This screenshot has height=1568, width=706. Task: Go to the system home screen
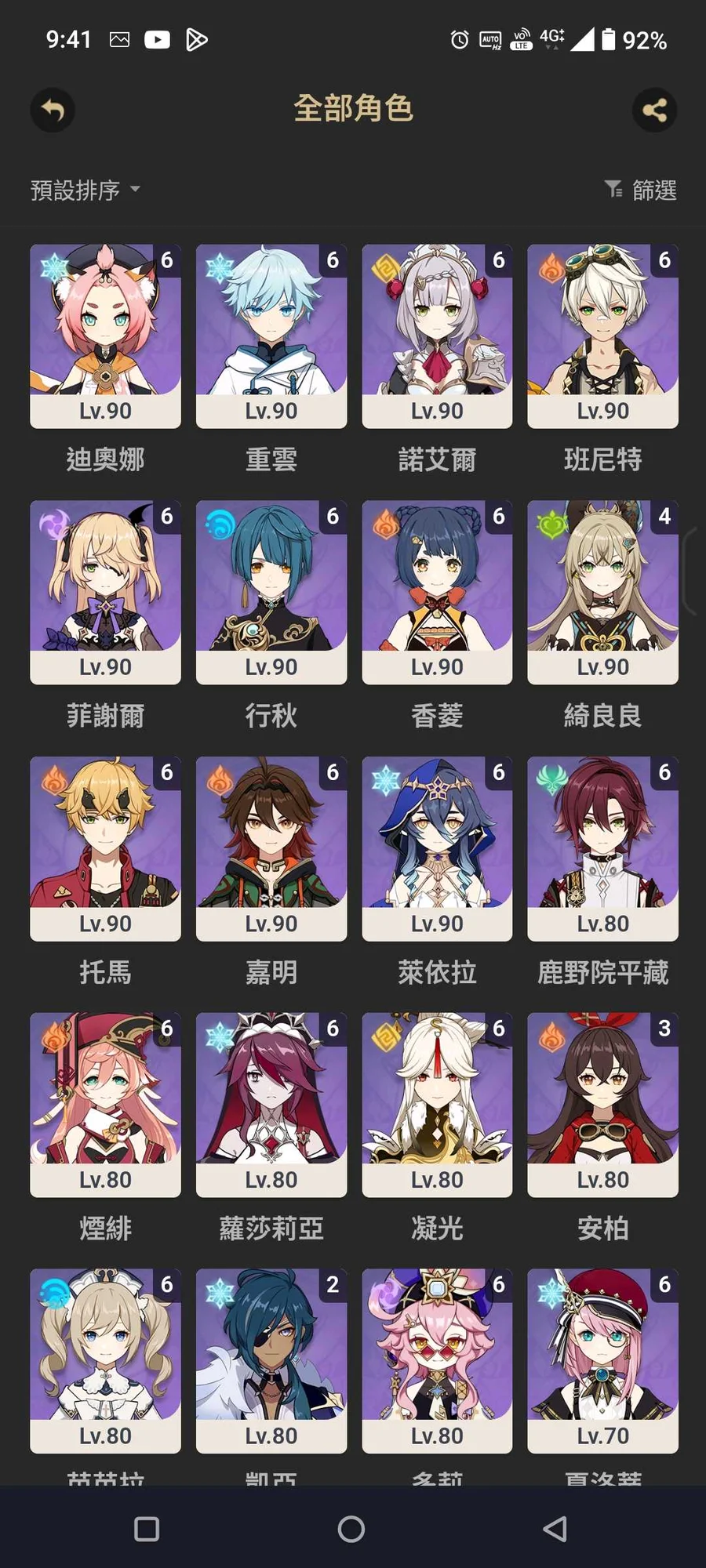click(351, 1529)
